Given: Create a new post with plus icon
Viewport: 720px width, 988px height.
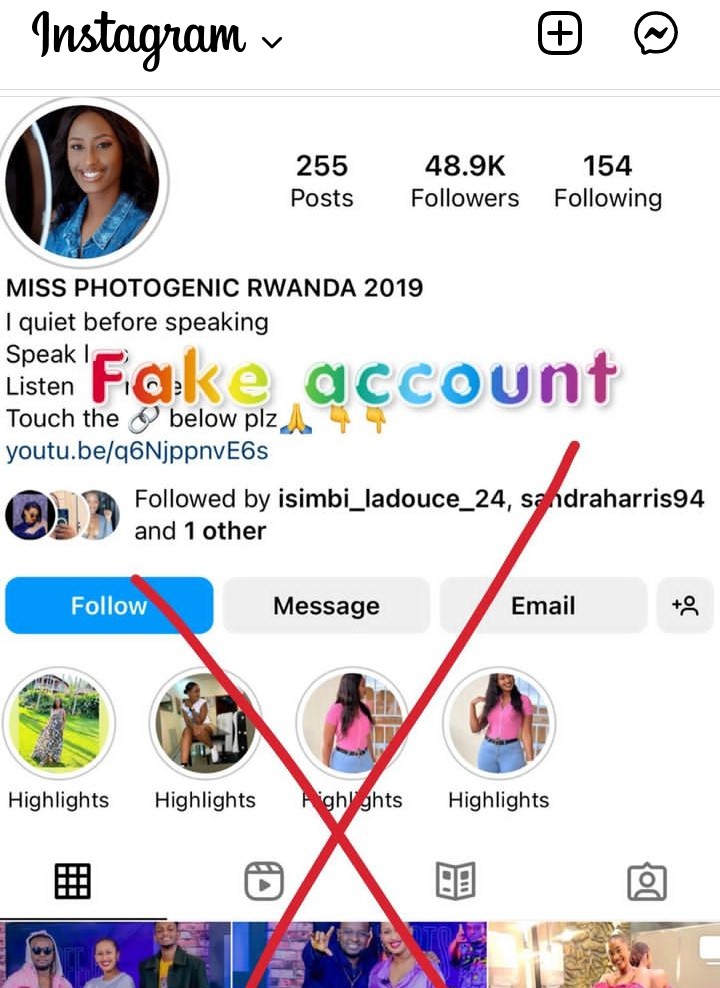Looking at the screenshot, I should tap(560, 35).
